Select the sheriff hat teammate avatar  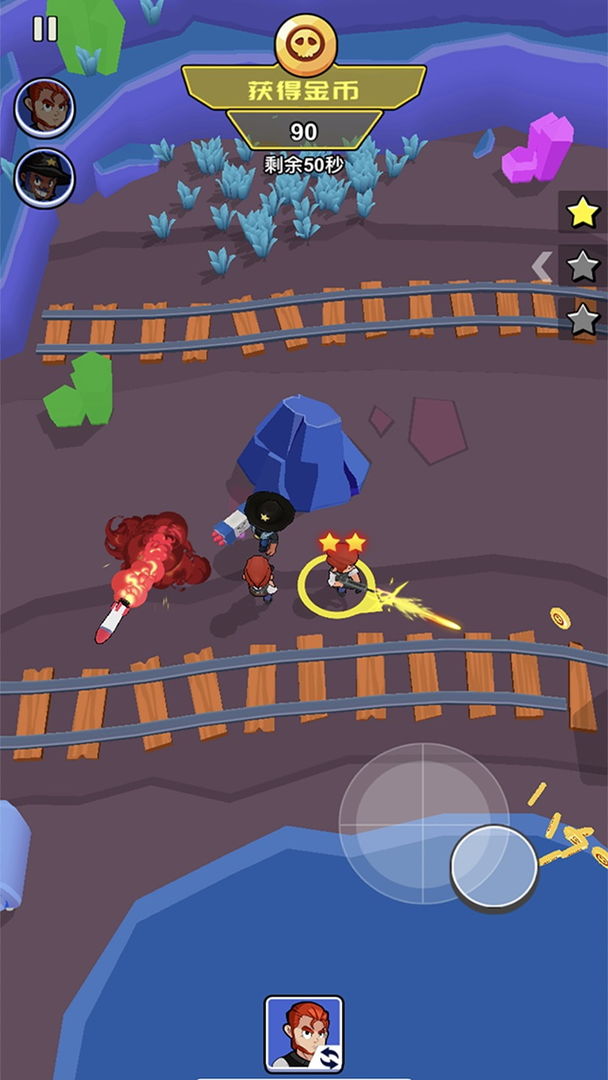tap(45, 177)
